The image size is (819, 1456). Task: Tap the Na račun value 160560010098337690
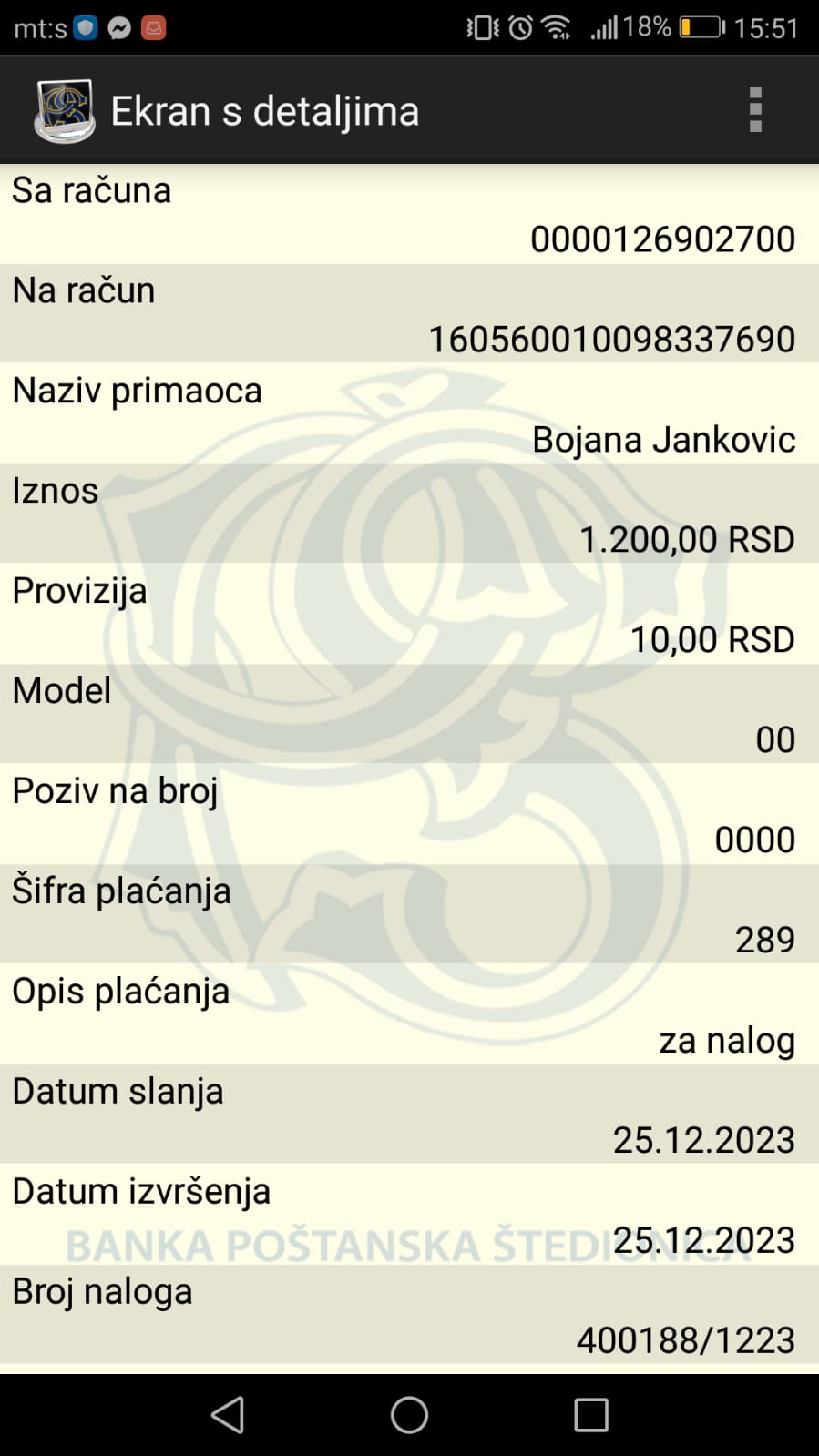(x=612, y=339)
